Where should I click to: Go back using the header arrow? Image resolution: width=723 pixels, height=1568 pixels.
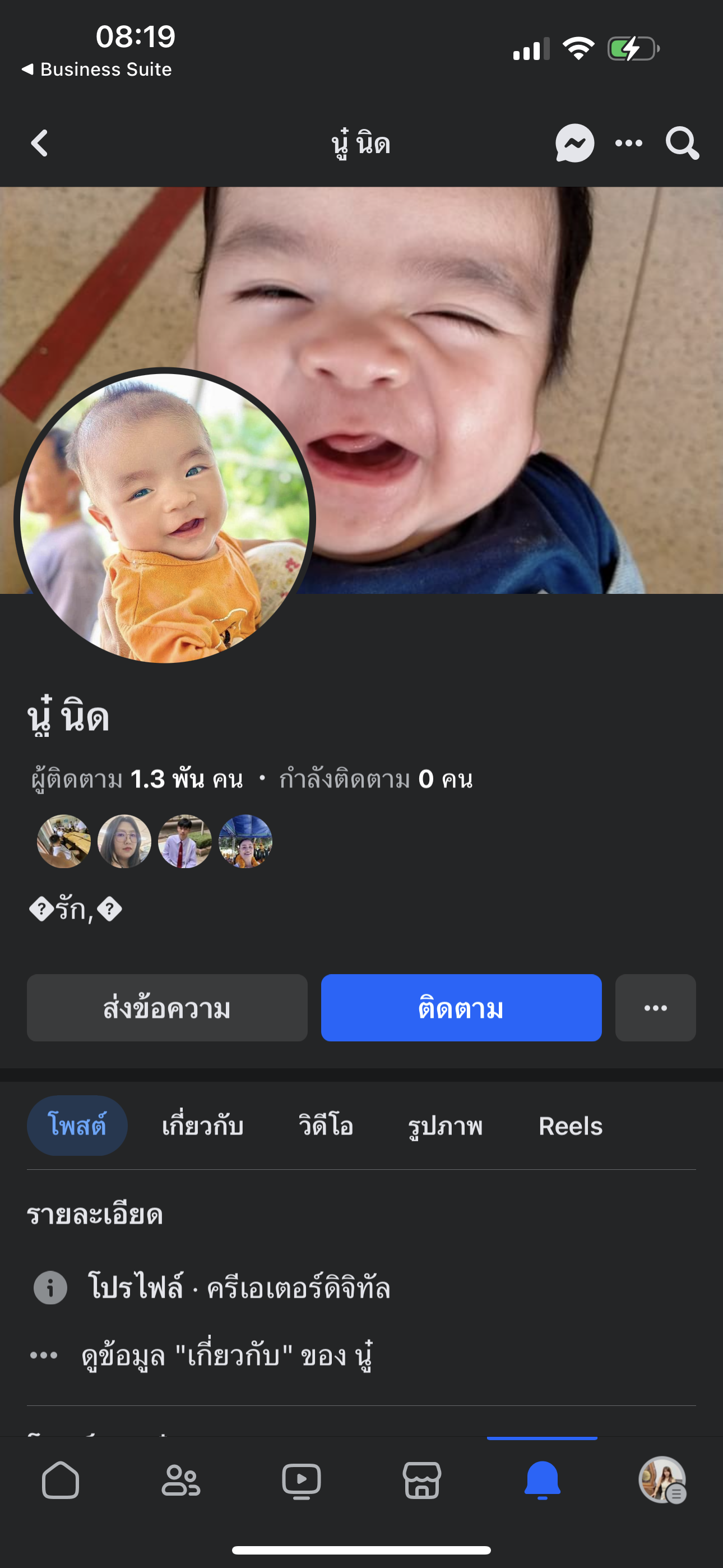[40, 144]
